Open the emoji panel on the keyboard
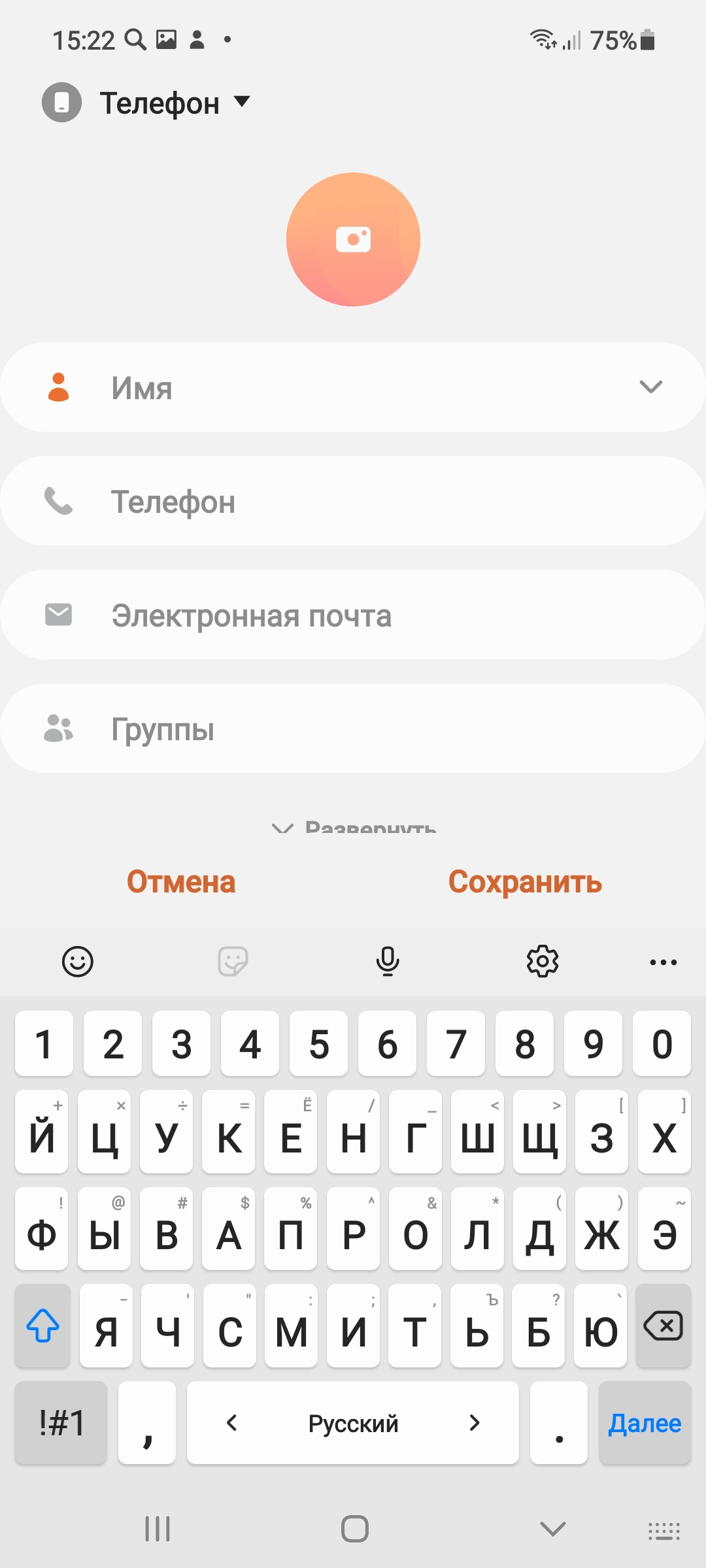Viewport: 706px width, 1568px height. [78, 962]
